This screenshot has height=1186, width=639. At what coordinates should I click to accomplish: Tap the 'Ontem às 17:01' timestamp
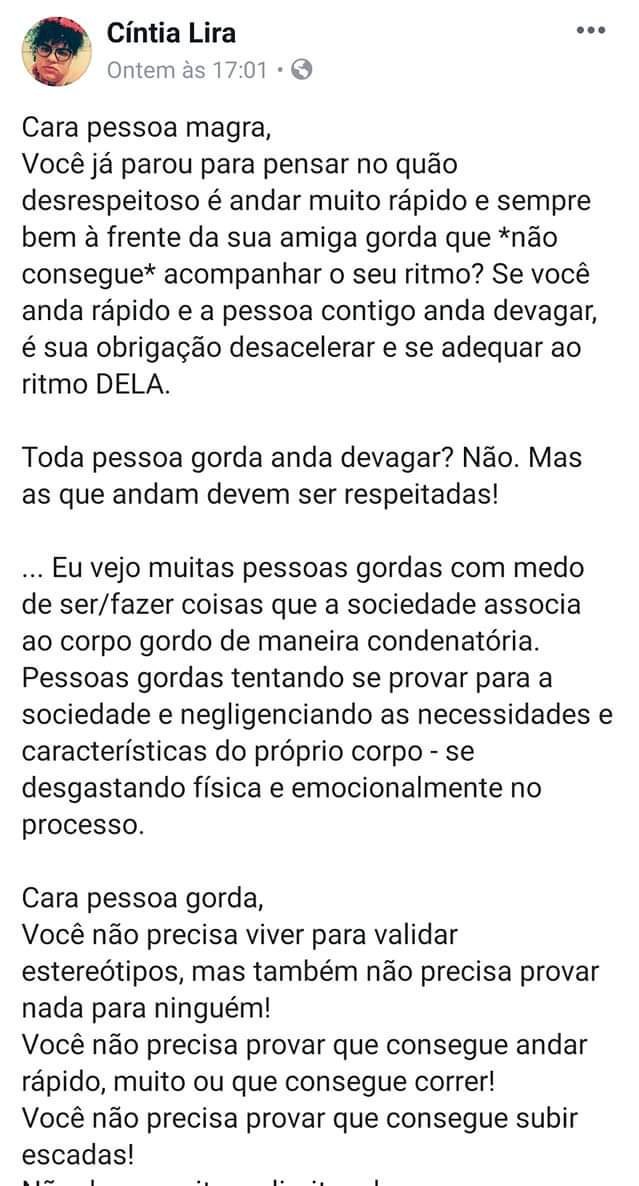[186, 70]
